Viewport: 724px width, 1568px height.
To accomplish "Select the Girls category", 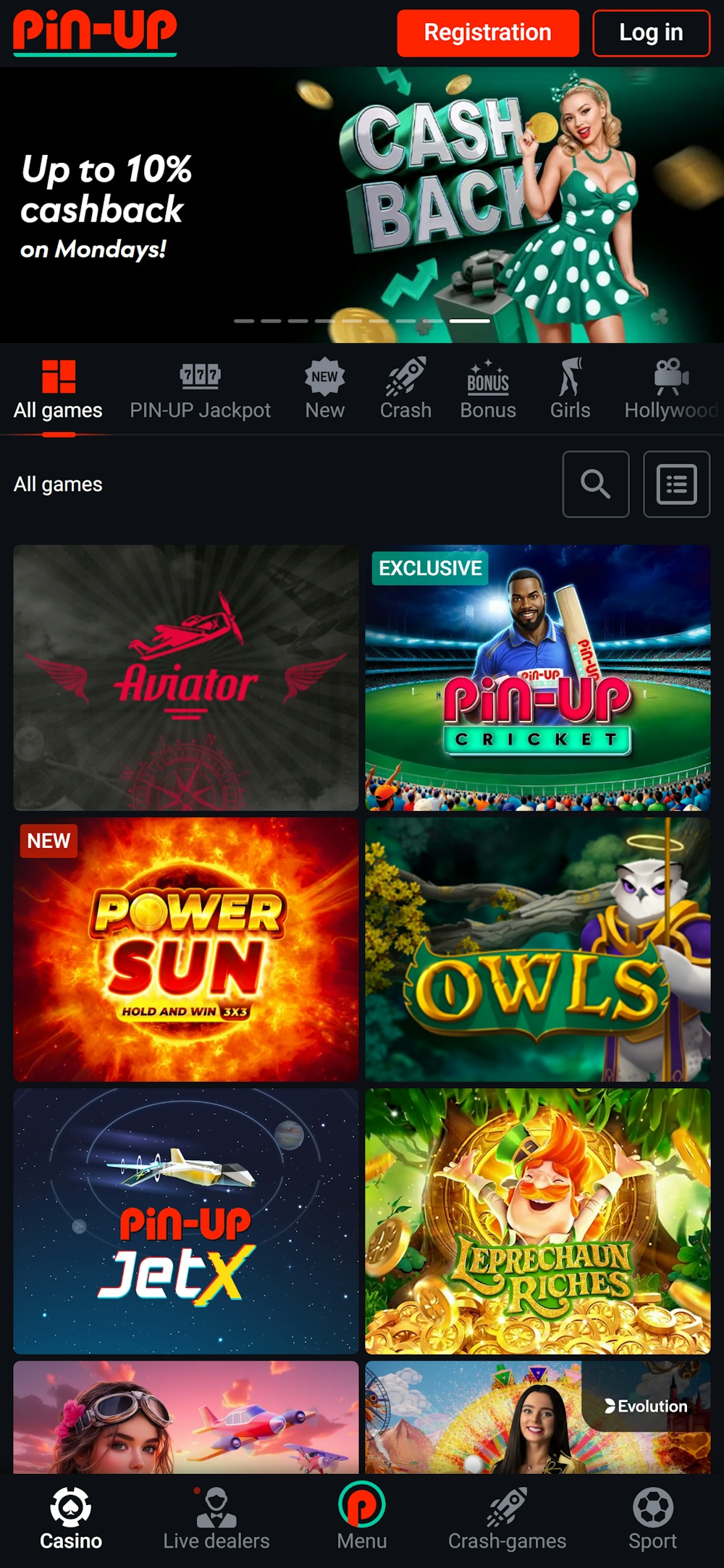I will click(570, 389).
